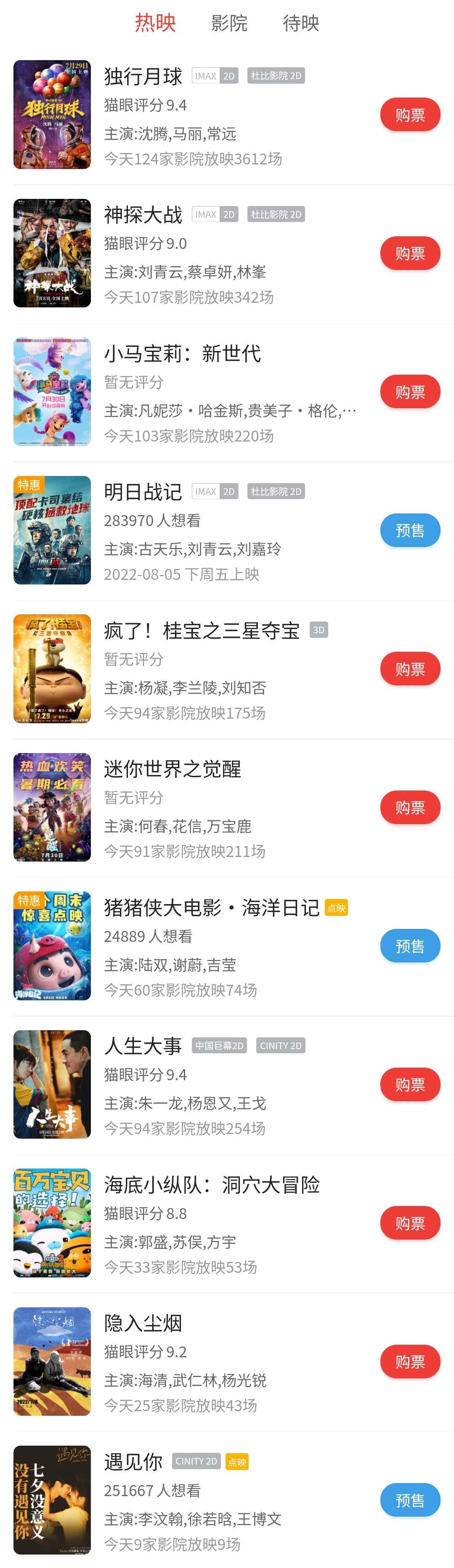
Task: Buy tickets for 小马宝莉：新世代
Action: click(409, 392)
